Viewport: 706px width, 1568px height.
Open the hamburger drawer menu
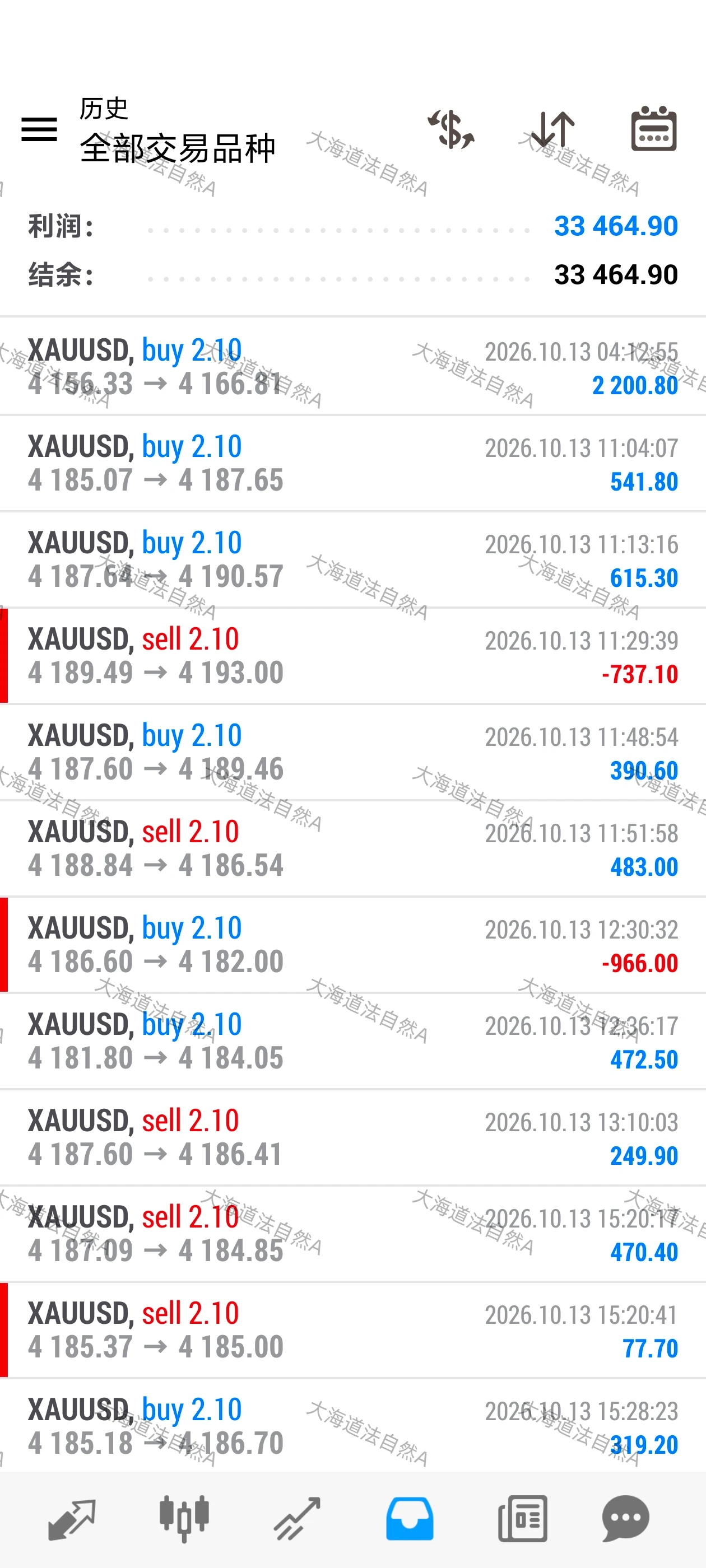pos(39,129)
